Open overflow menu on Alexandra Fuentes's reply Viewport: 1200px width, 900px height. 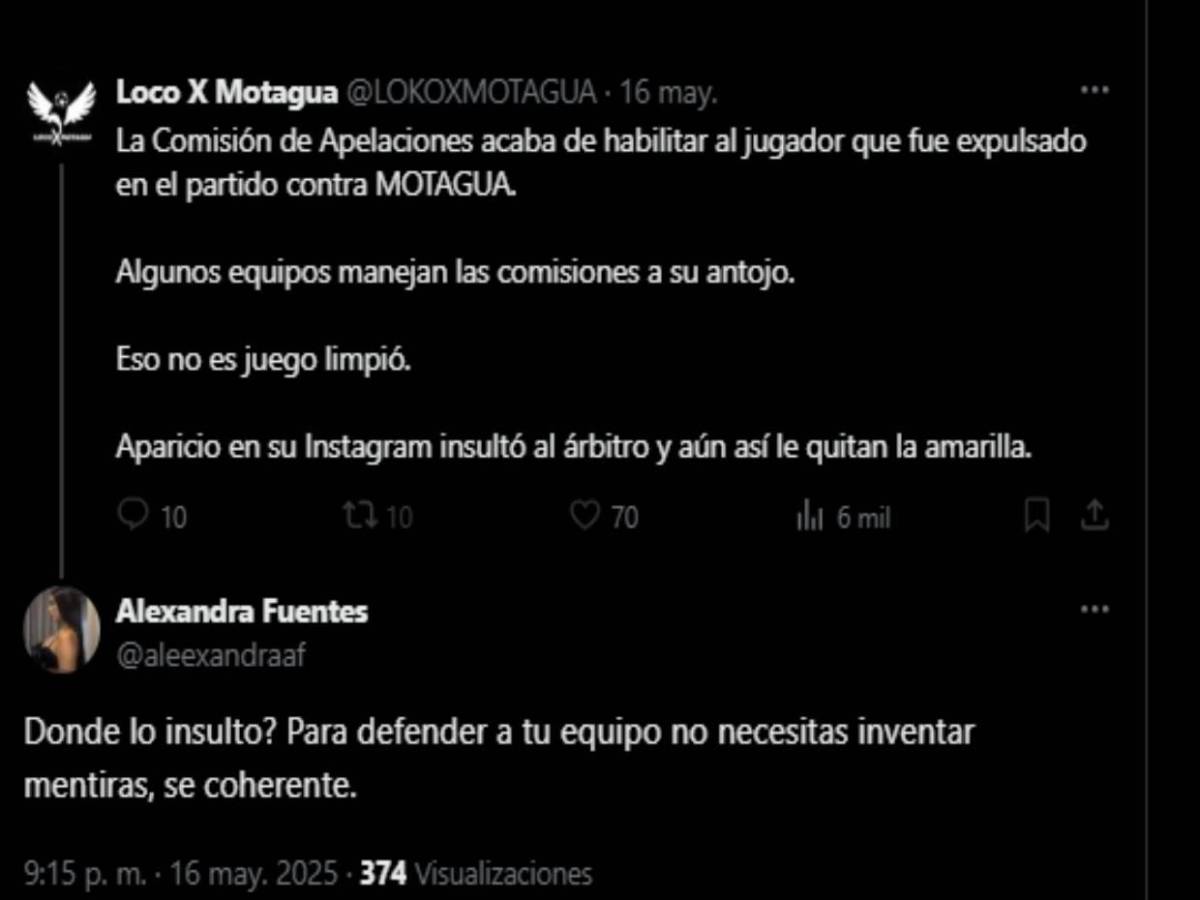click(1095, 609)
